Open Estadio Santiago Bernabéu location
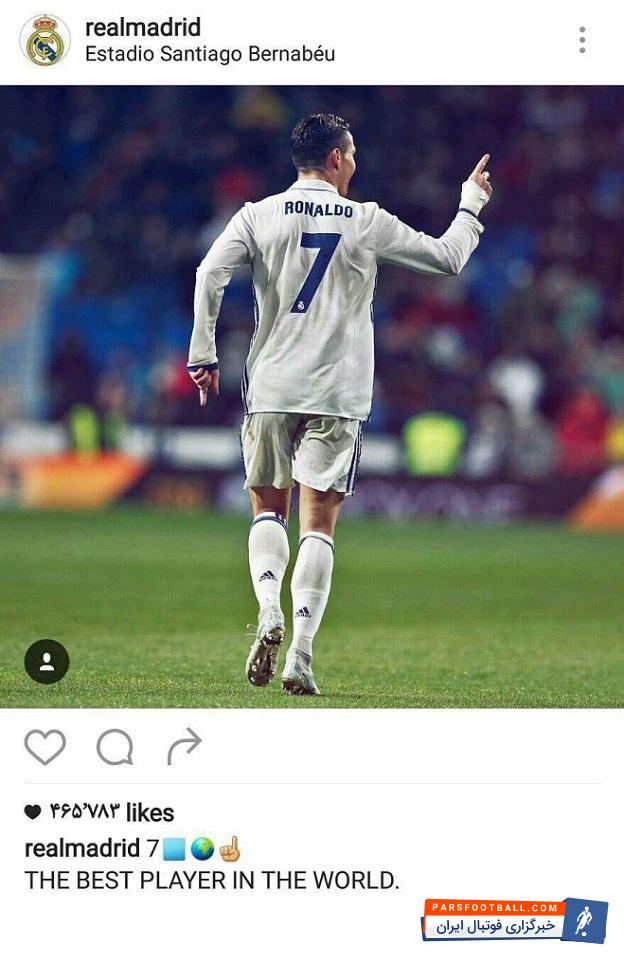The image size is (624, 960). click(210, 54)
